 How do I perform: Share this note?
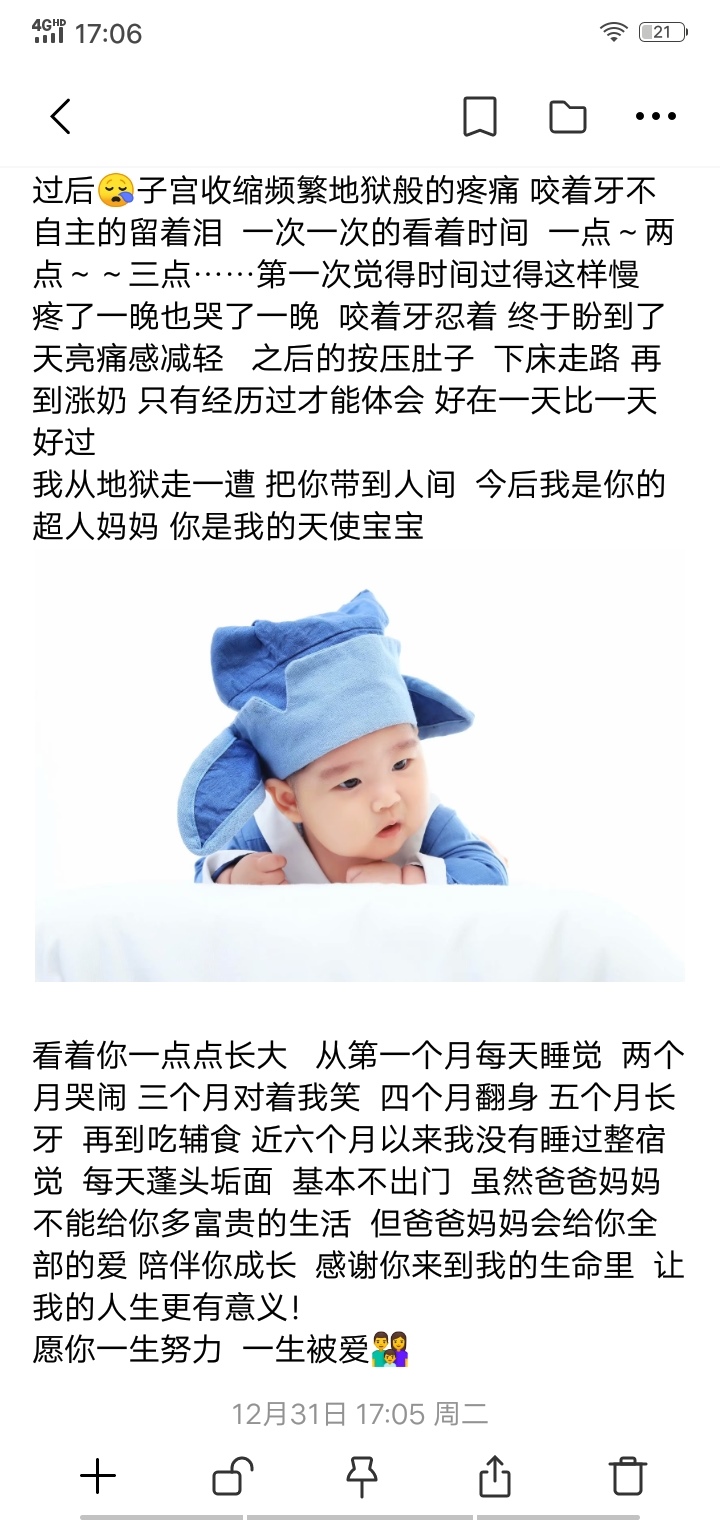494,1475
